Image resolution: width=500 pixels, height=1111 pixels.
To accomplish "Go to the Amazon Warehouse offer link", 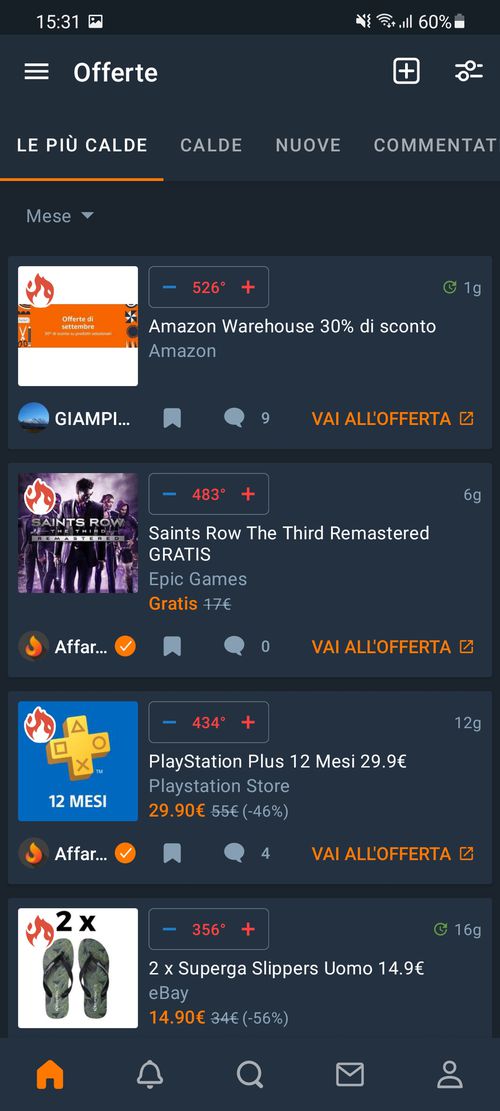I will point(392,419).
